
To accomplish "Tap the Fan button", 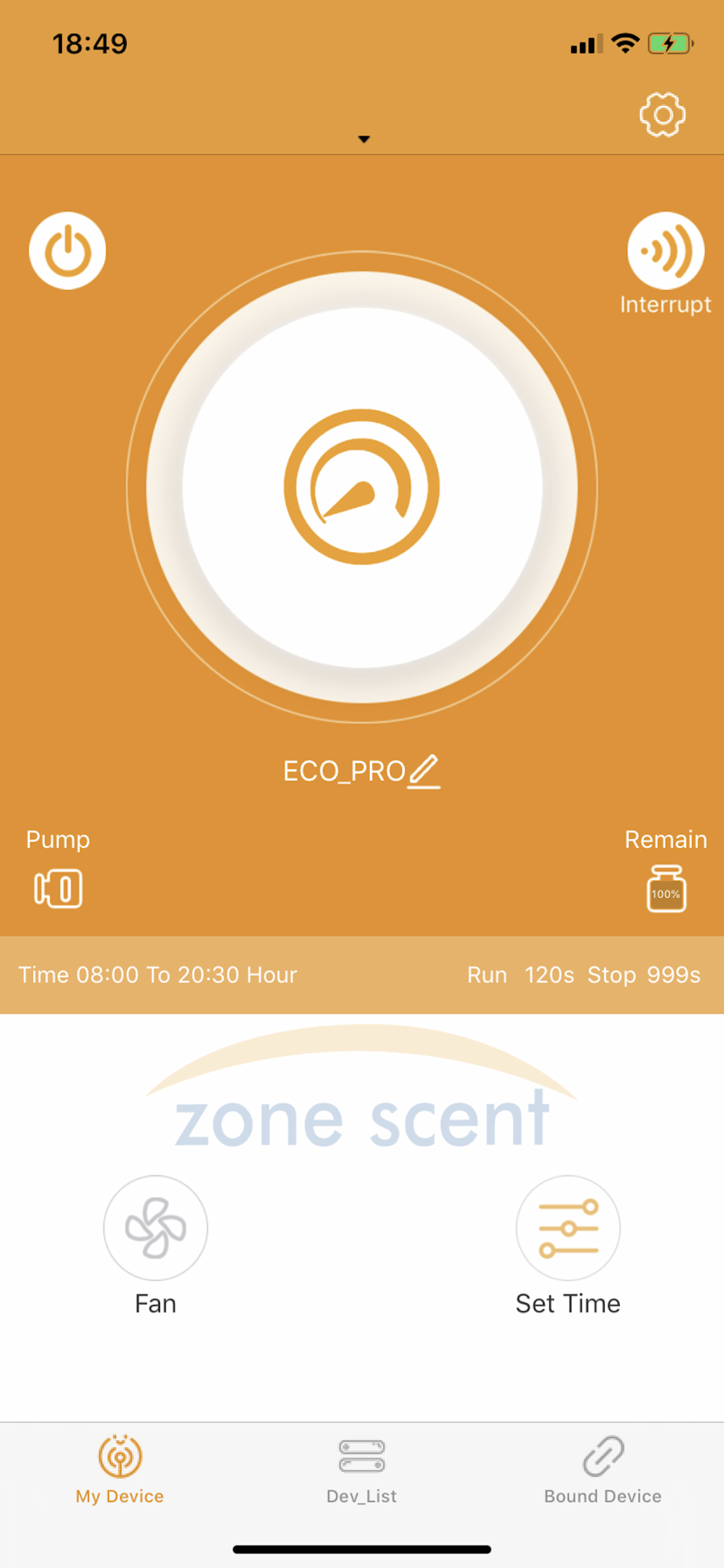I will click(156, 1228).
